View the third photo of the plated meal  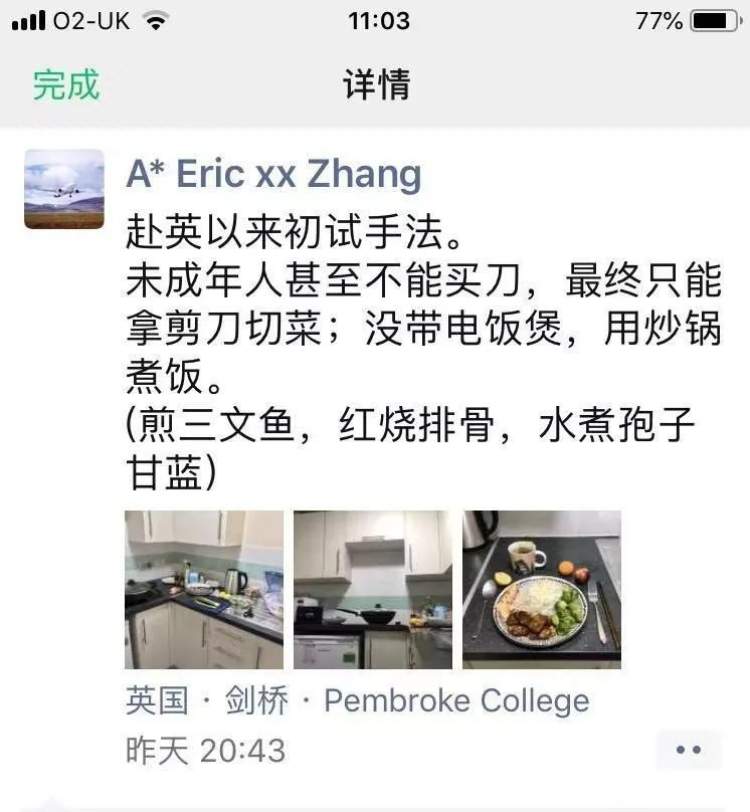point(541,589)
